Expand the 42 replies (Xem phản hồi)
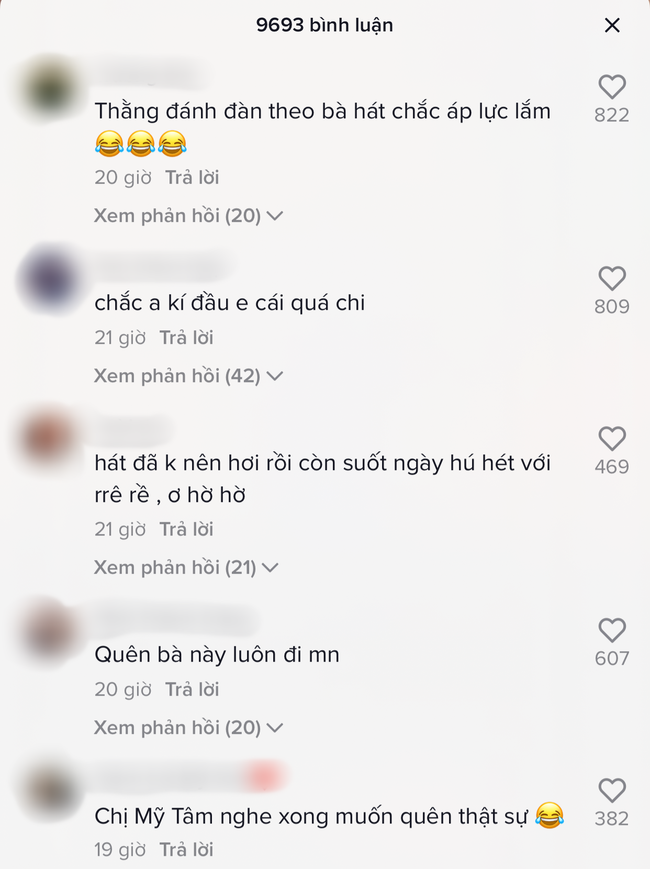The width and height of the screenshot is (650, 869). pos(188,376)
